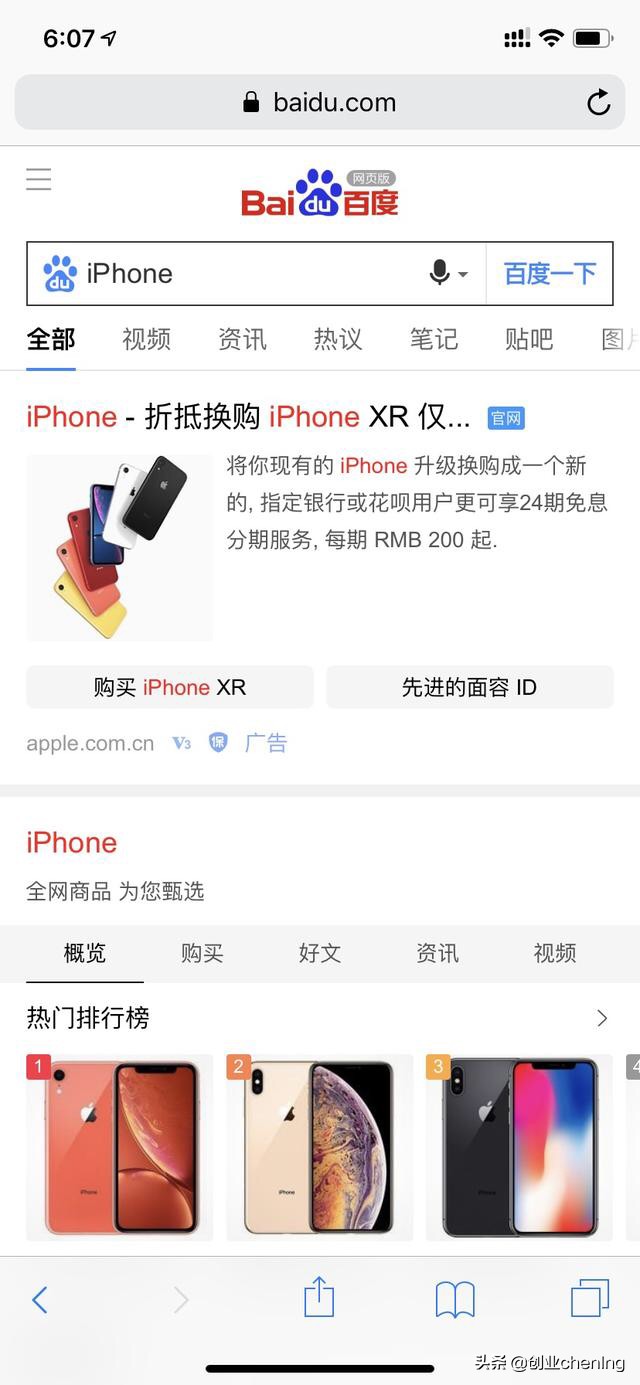The height and width of the screenshot is (1385, 640).
Task: Switch to the 视频 top tab
Action: point(146,339)
